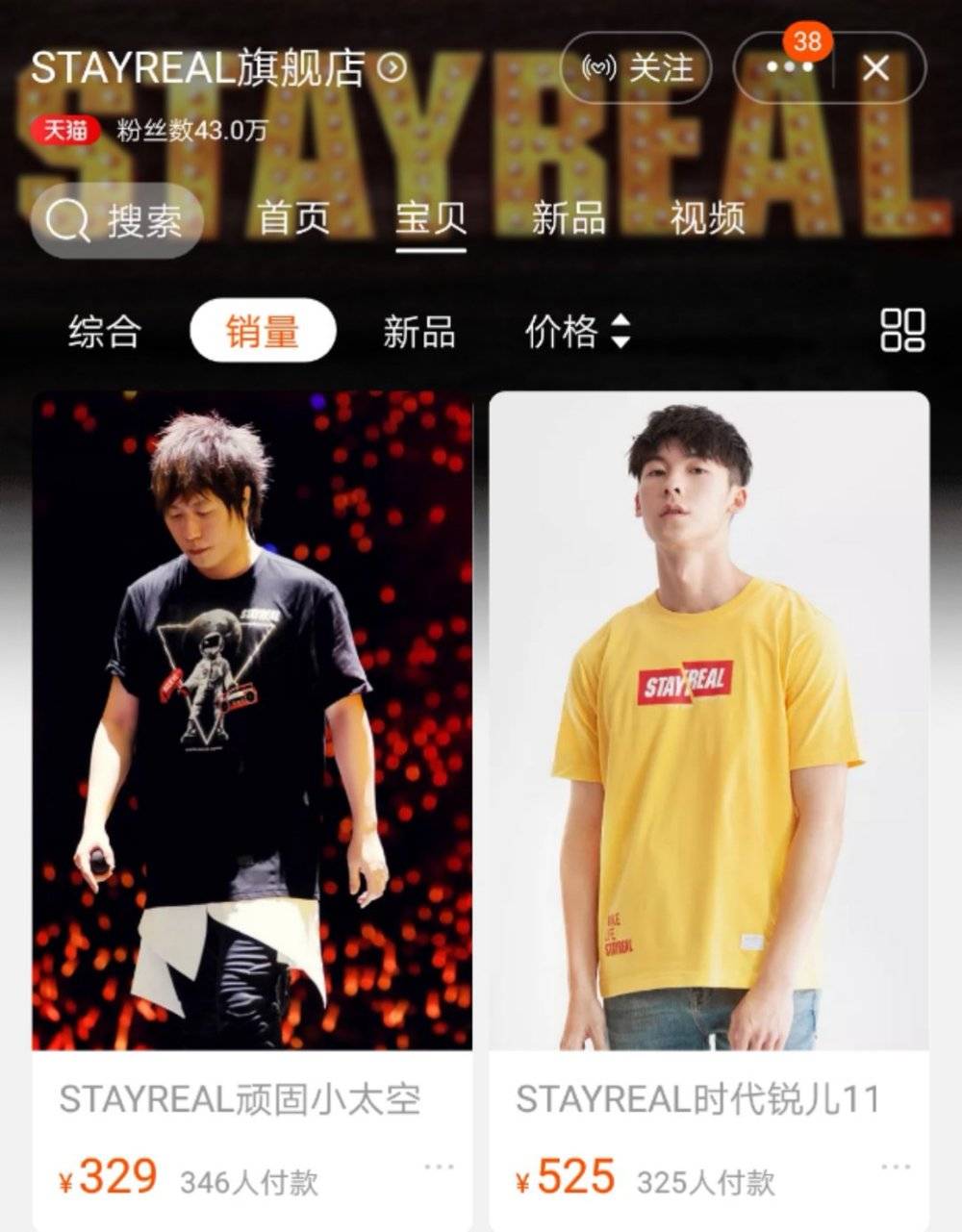Screen dimensions: 962x1232
Task: Filter by 新品 in sort bar
Action: pyautogui.click(x=418, y=332)
